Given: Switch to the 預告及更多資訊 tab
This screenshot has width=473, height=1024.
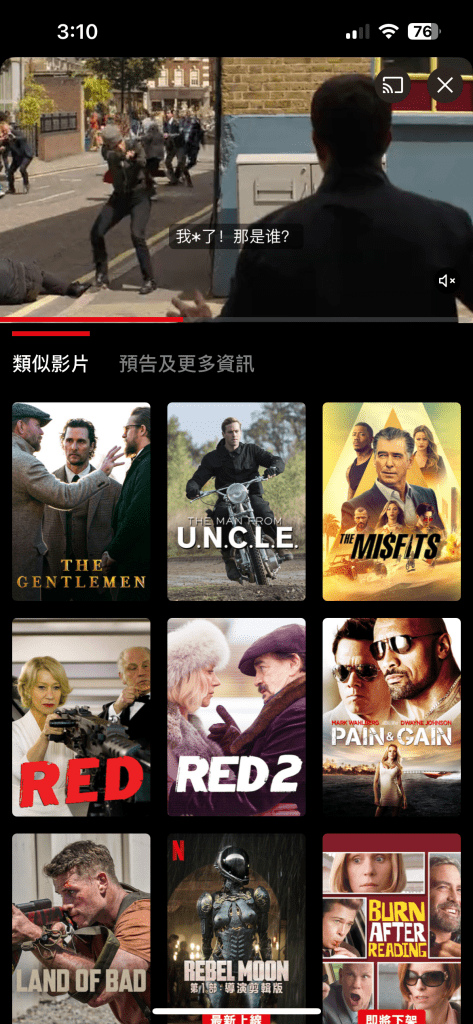Looking at the screenshot, I should [187, 364].
